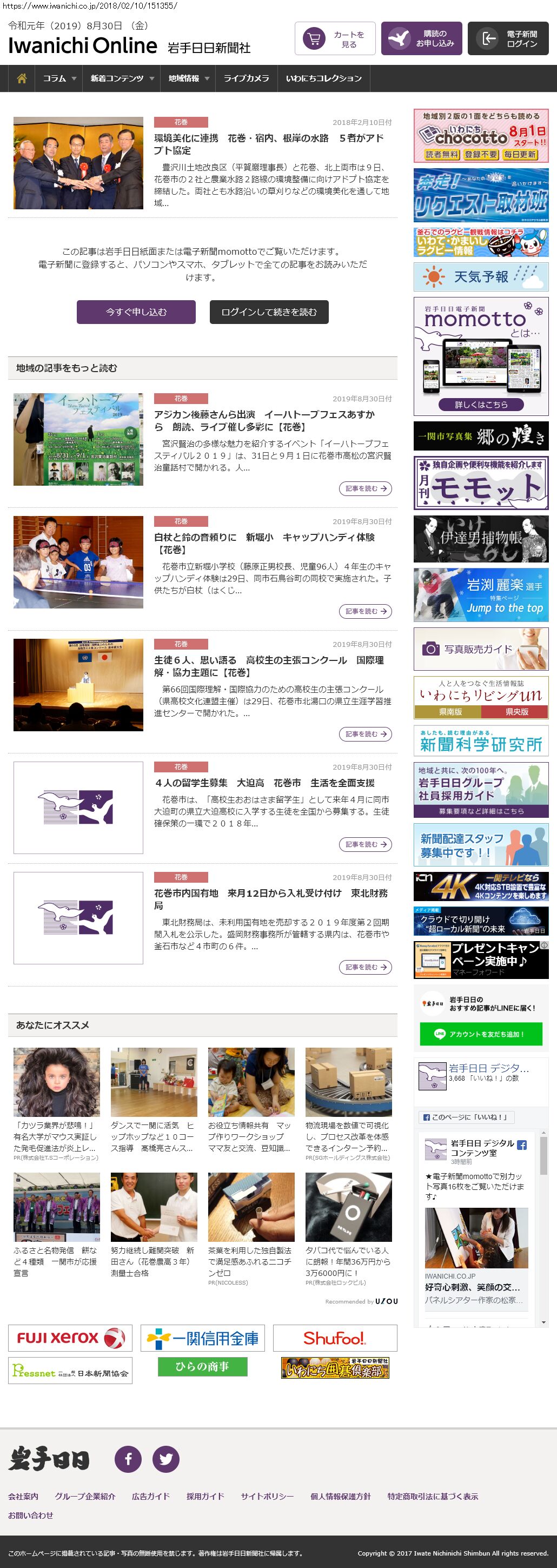Tap 詳しくはこちら on momotto banner
The height and width of the screenshot is (1568, 557).
[x=480, y=404]
